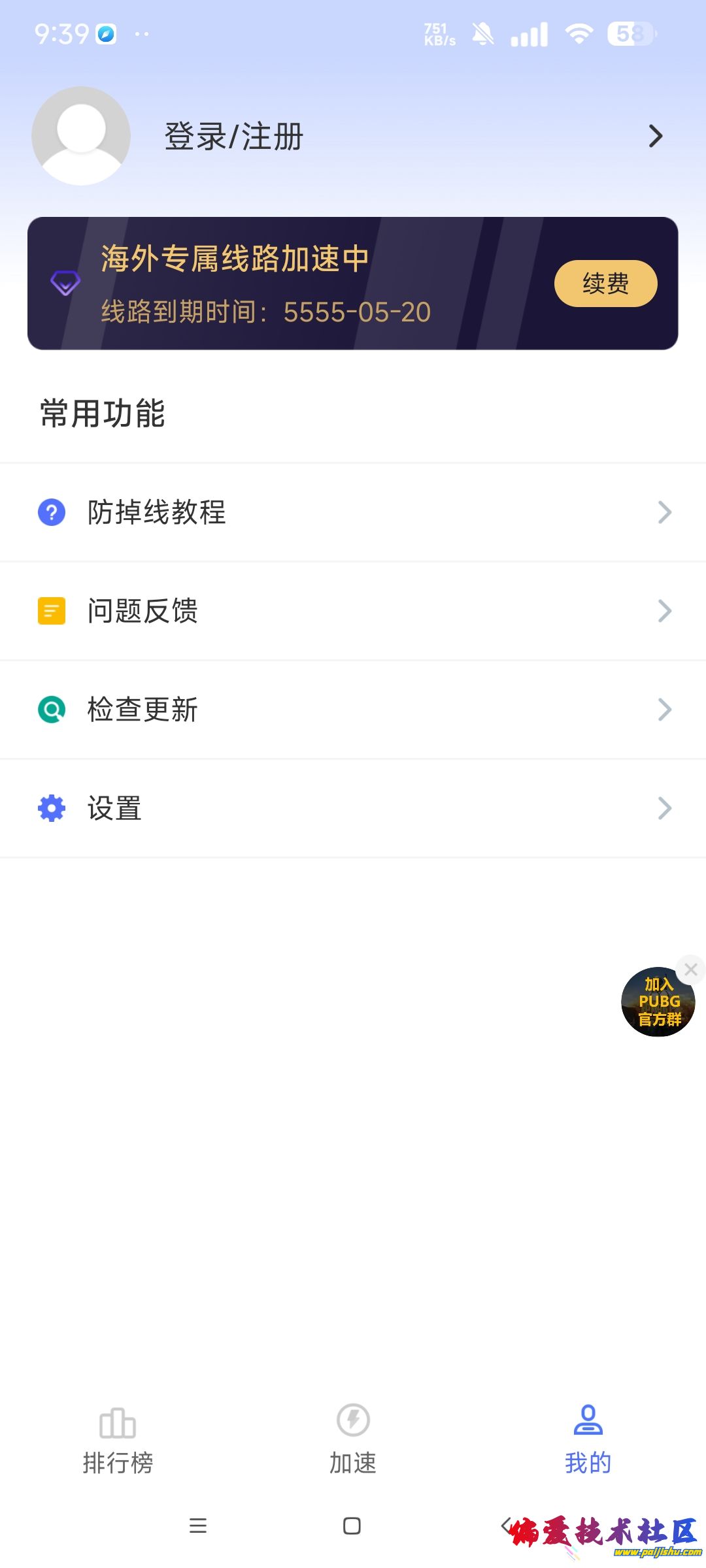
Task: Dismiss the PUBG 官方群 floating badge
Action: tap(691, 970)
